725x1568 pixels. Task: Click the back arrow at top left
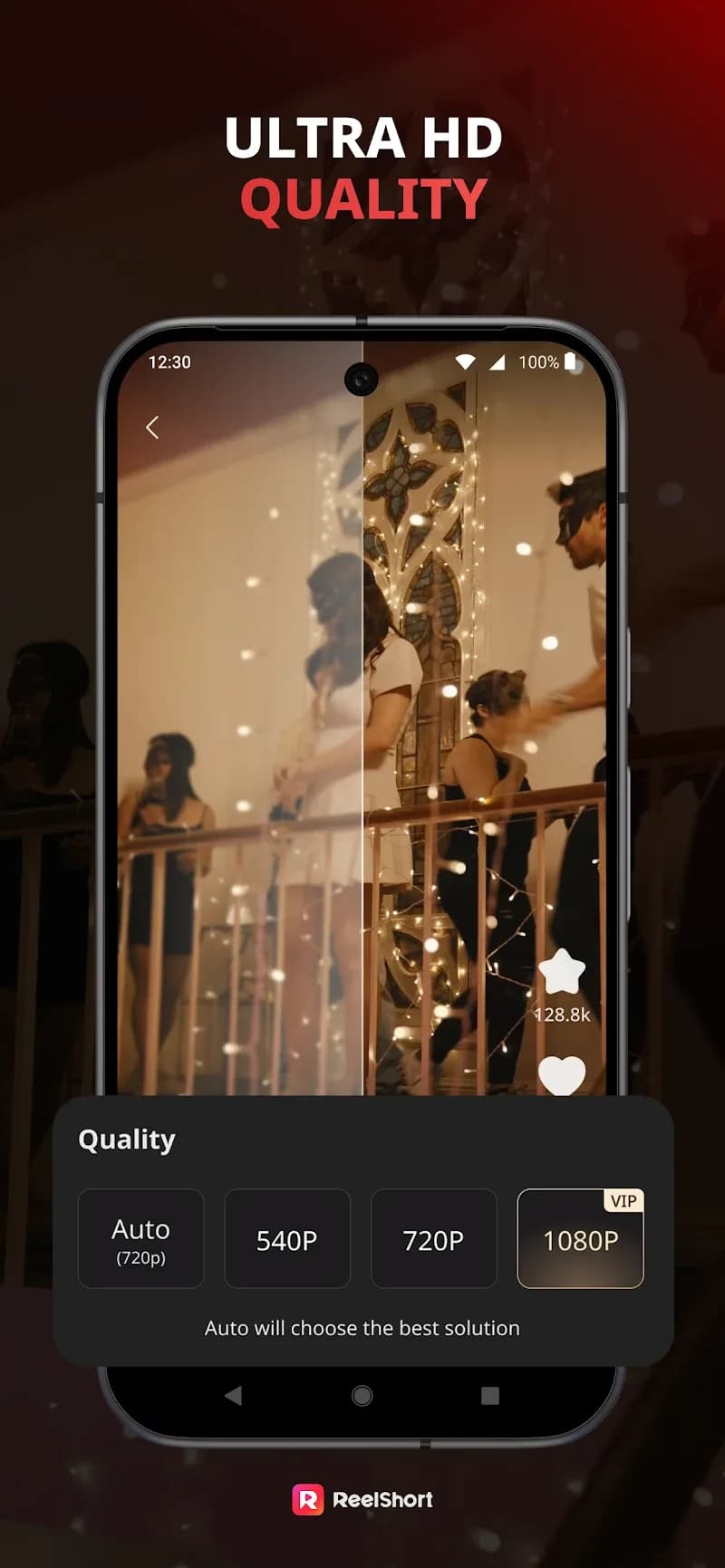point(153,427)
